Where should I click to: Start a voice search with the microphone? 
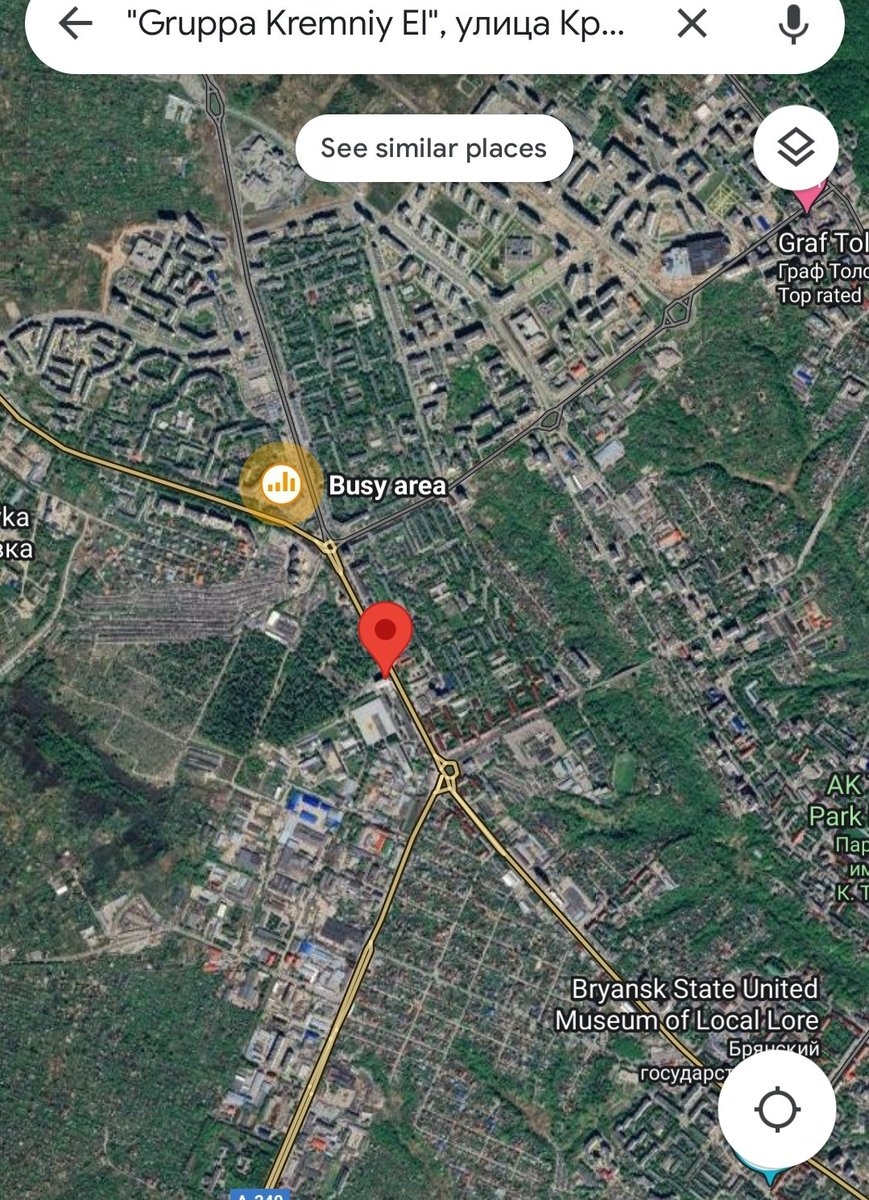pos(794,24)
